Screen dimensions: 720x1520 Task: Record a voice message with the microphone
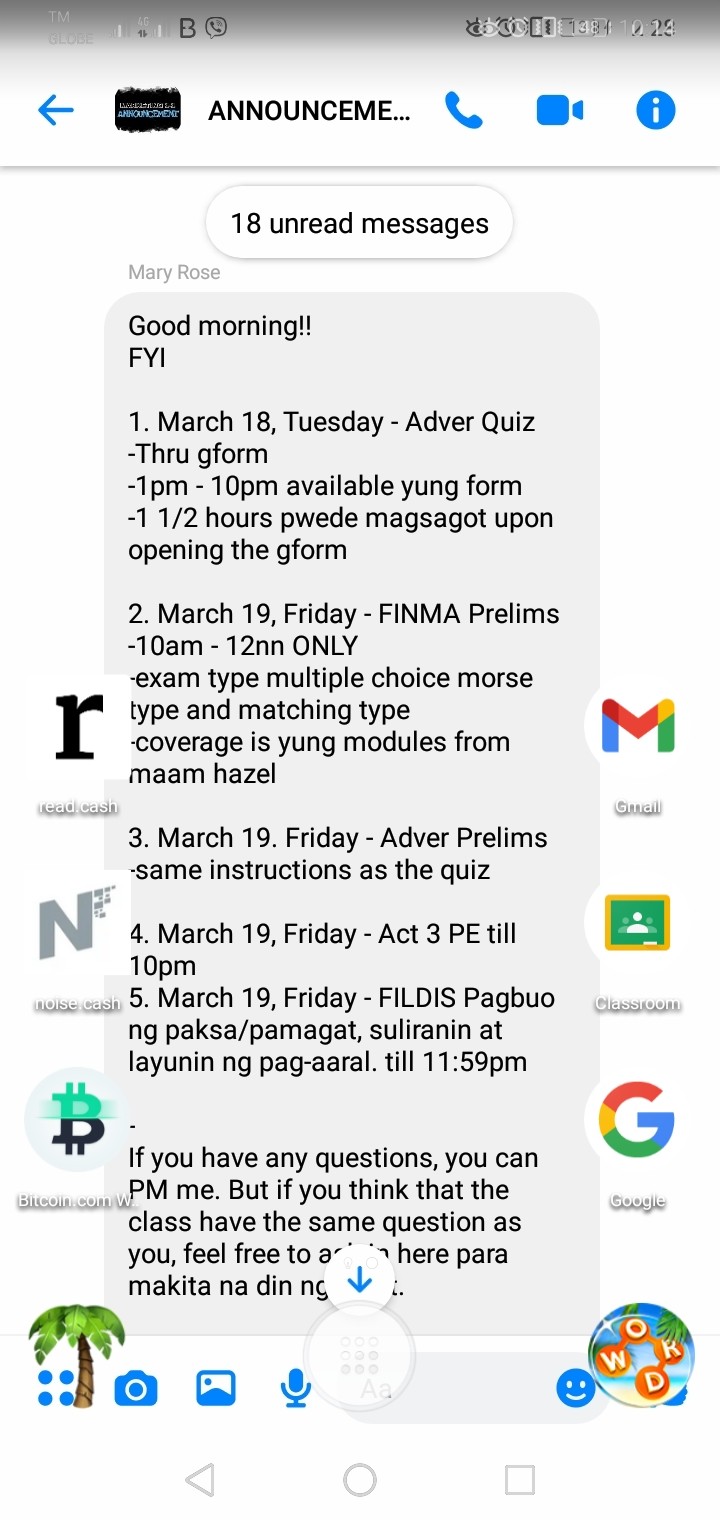295,1388
